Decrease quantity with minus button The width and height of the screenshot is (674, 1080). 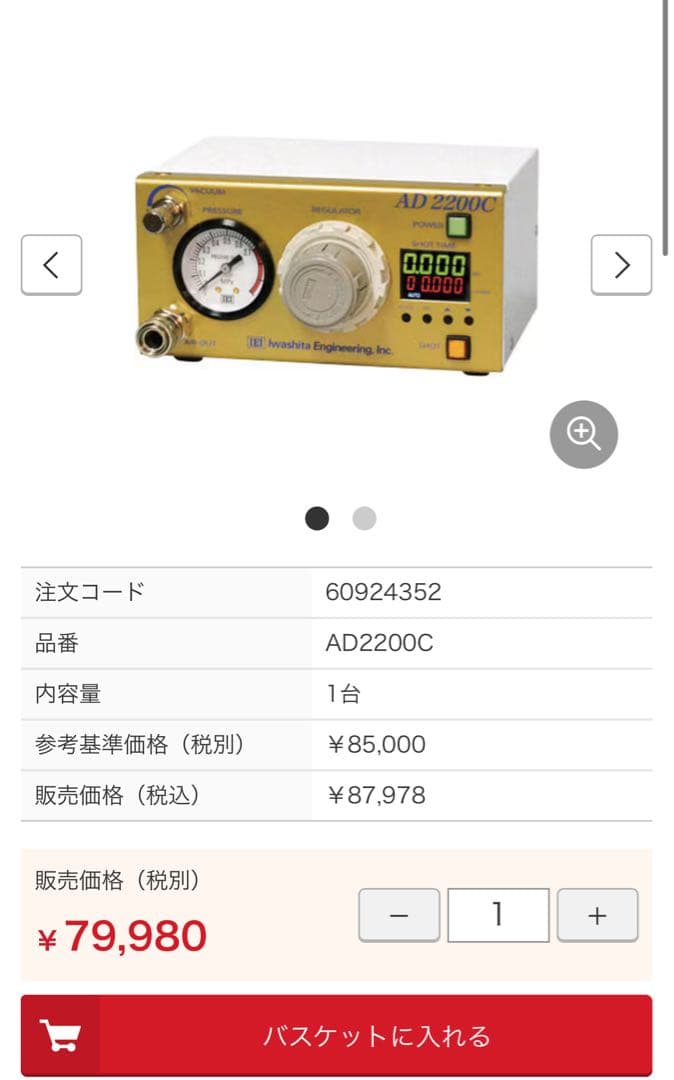[399, 915]
